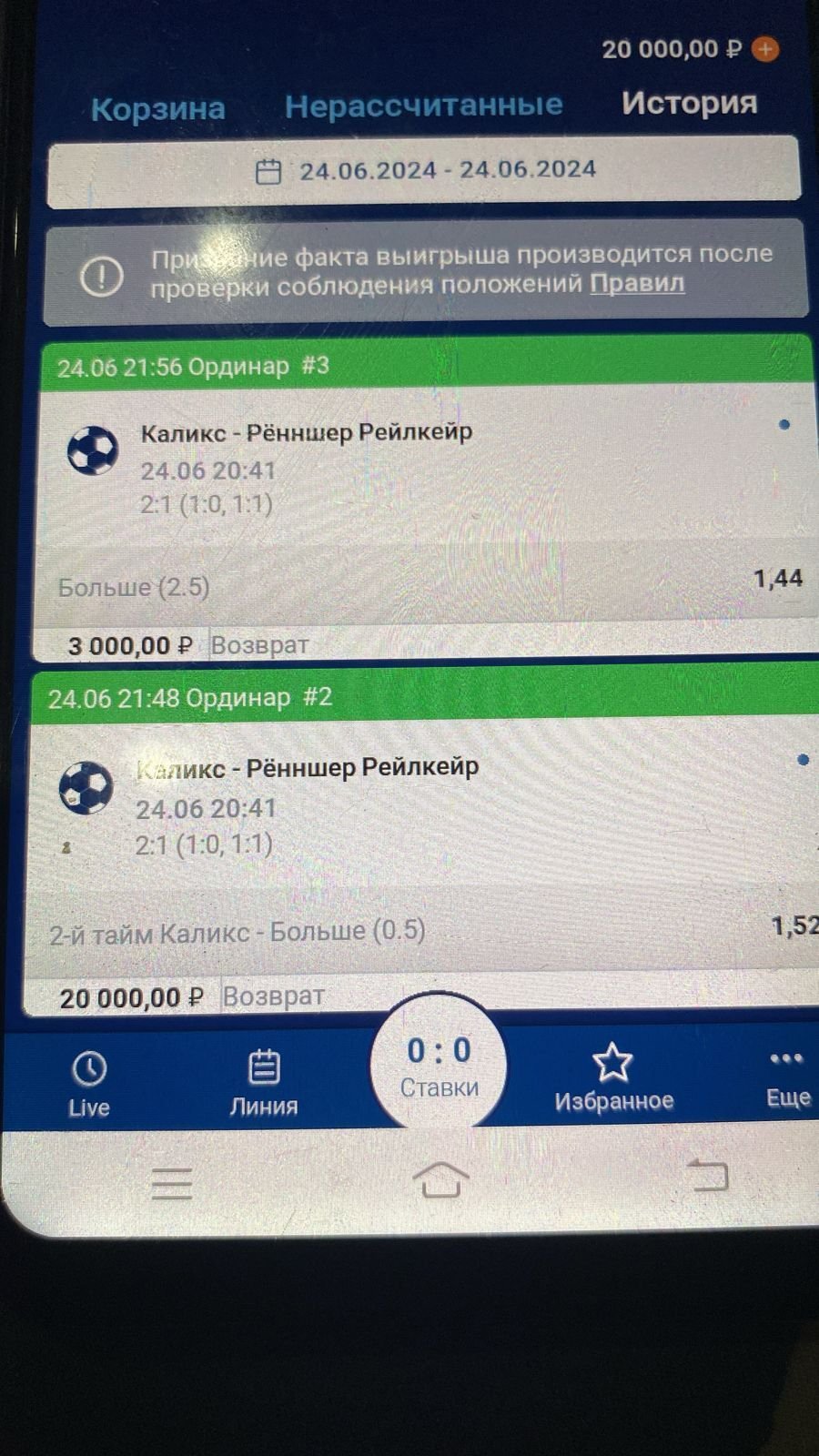Open Избранное favorites
Screen dimensions: 819x1456
point(613,1078)
